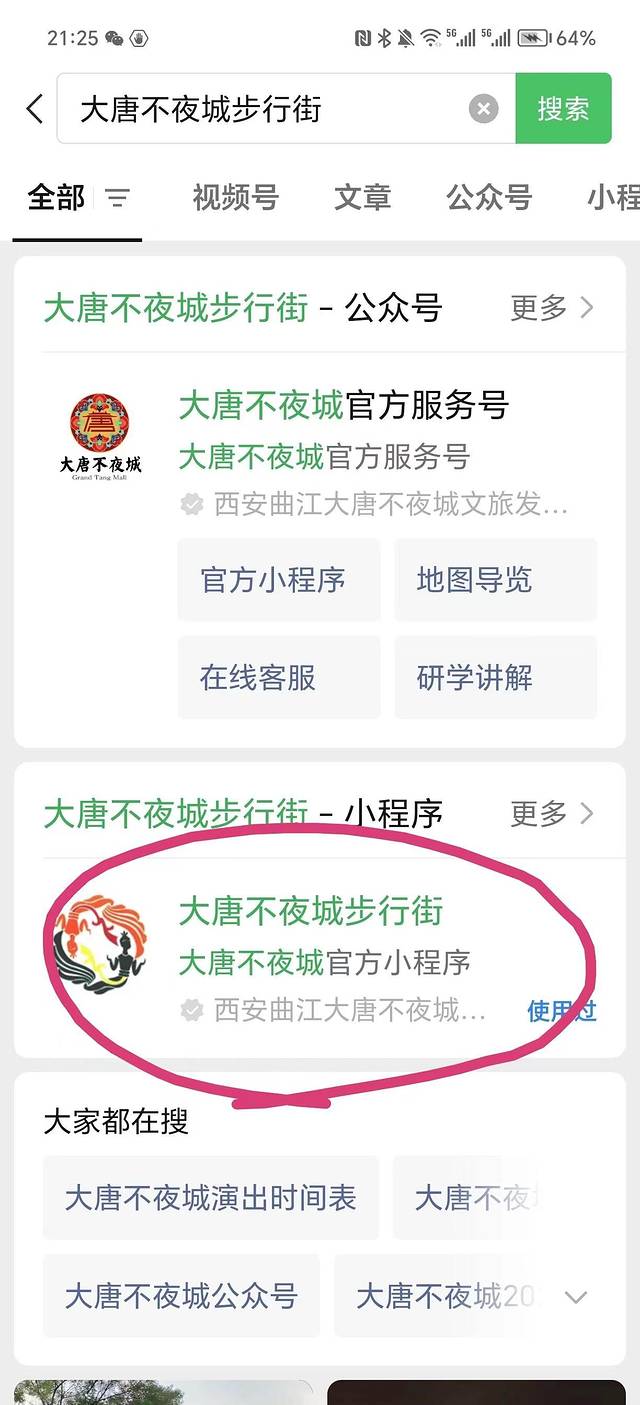Screen dimensions: 640x1405
Task: Show 更多 results for 小程序
Action: pos(552,813)
